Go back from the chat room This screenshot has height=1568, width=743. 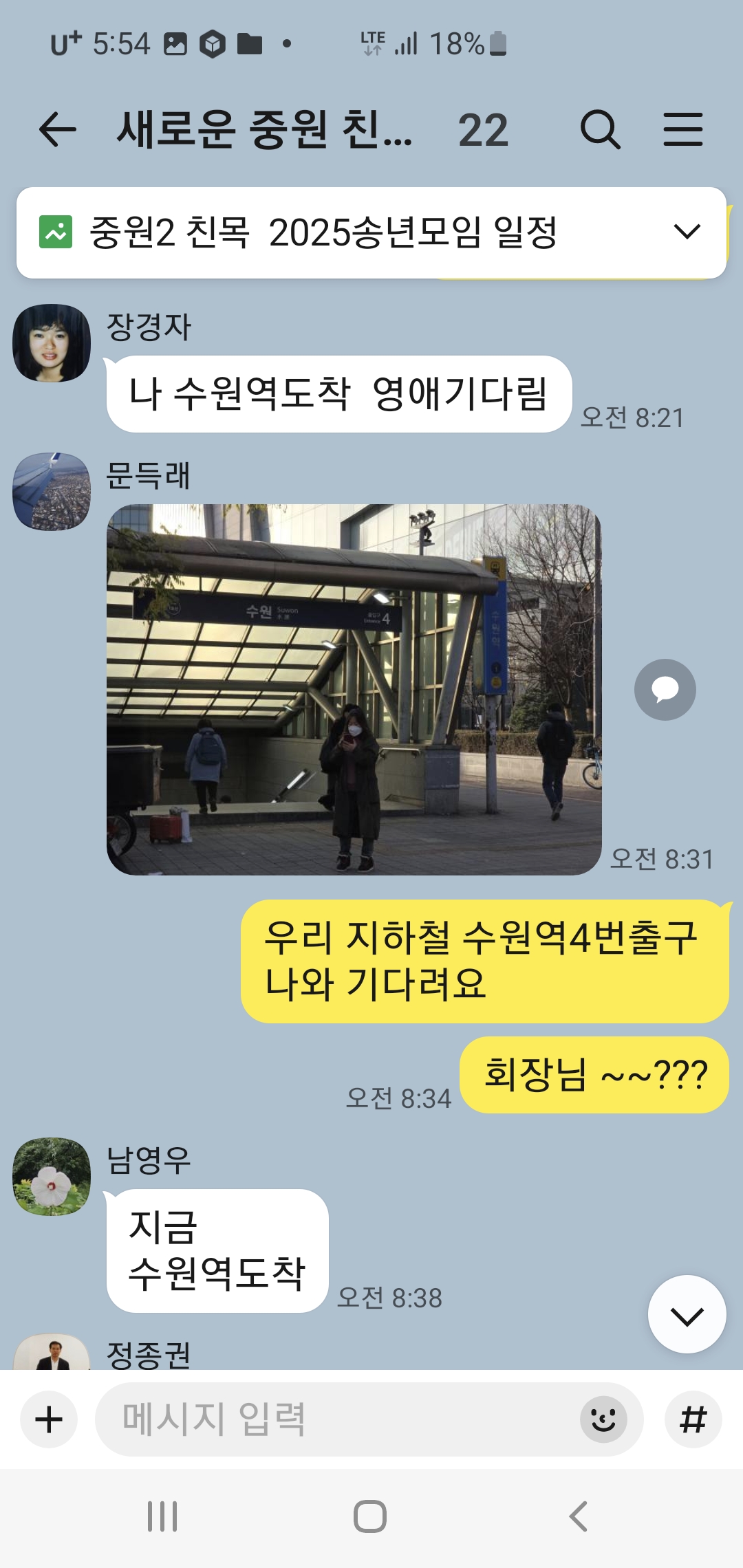(x=57, y=130)
